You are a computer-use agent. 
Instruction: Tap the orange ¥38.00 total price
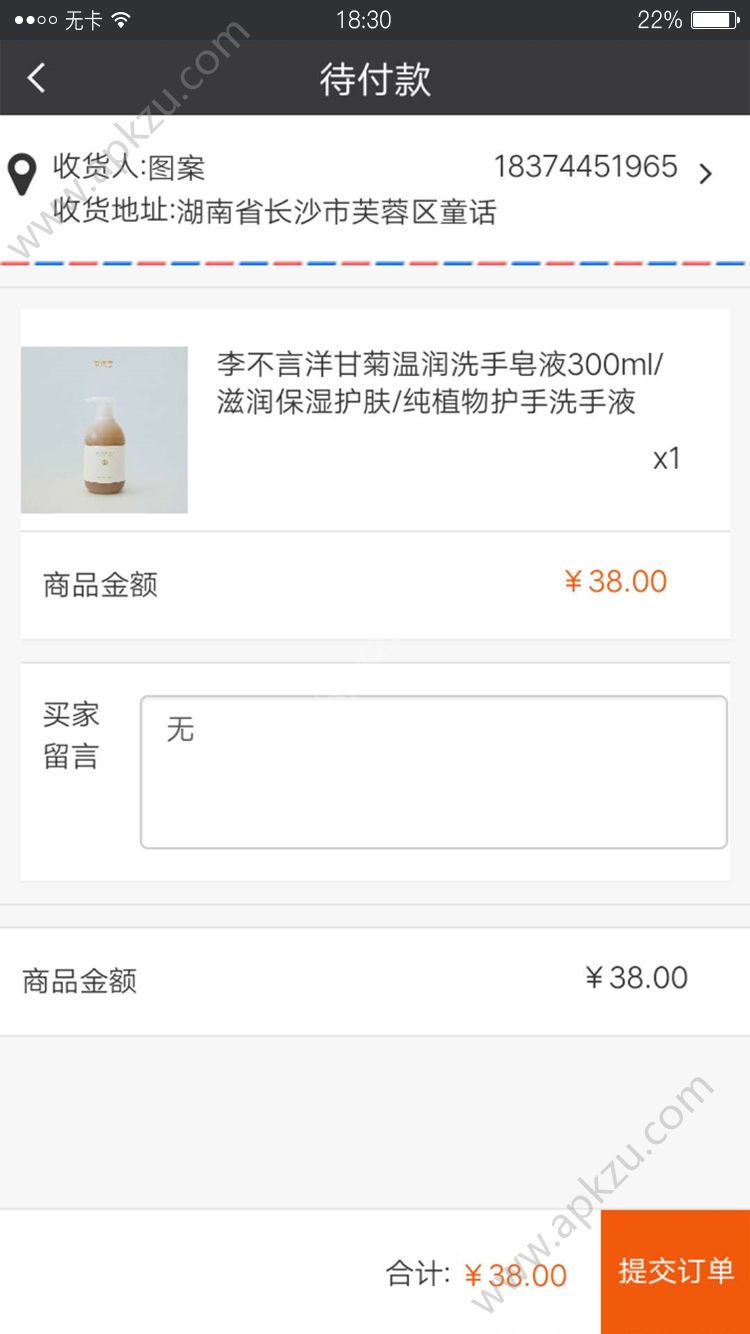coord(516,1274)
